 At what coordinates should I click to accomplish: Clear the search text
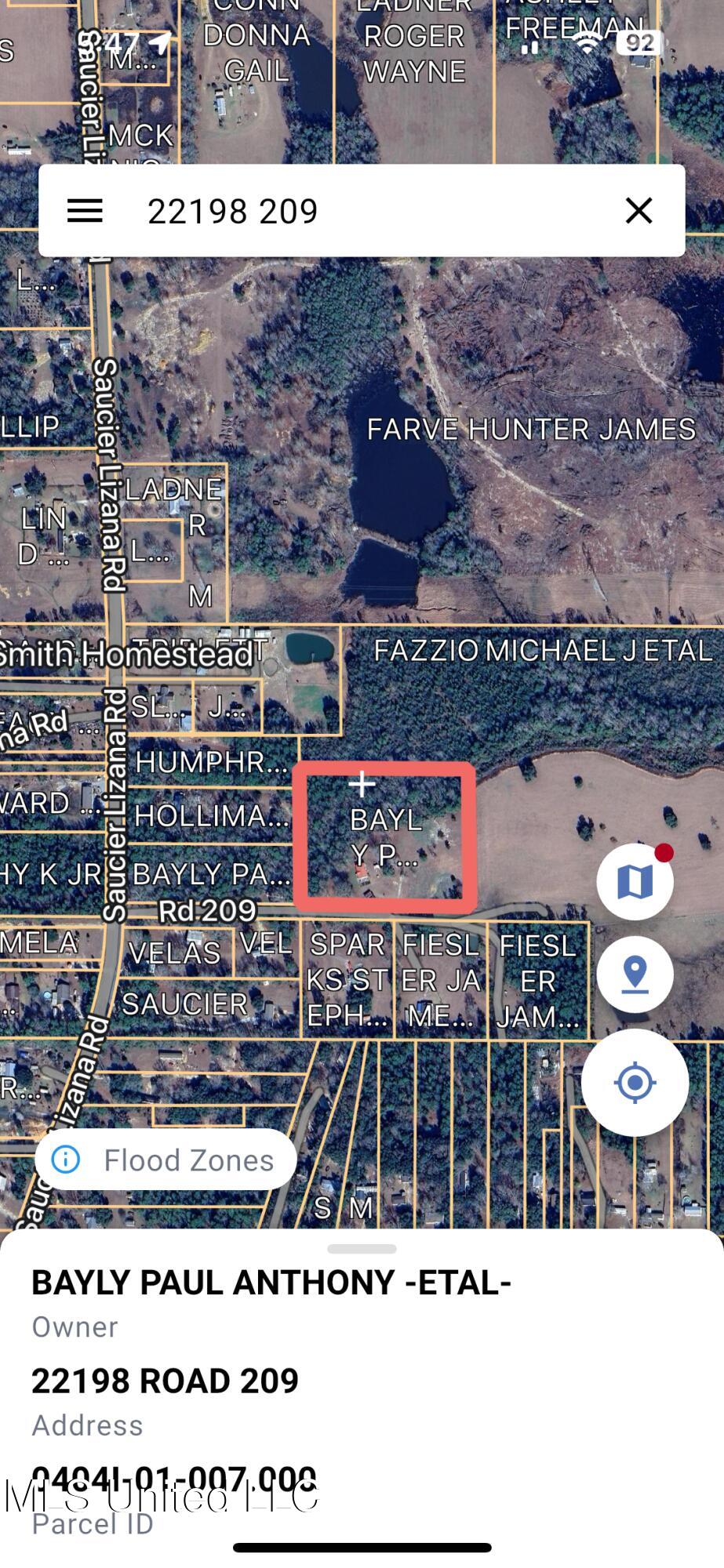(639, 210)
